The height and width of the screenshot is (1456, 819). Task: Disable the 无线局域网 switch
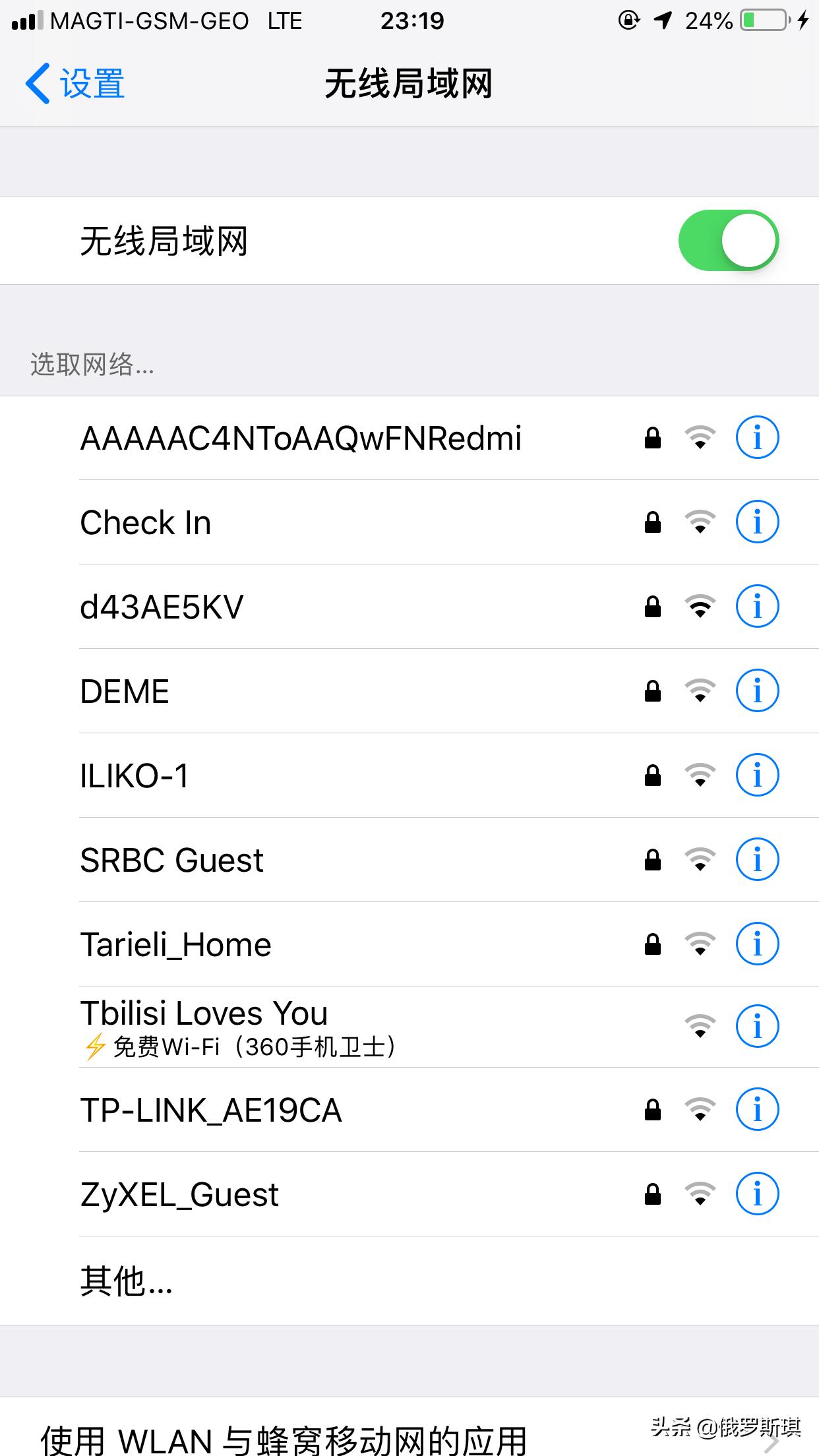[729, 240]
